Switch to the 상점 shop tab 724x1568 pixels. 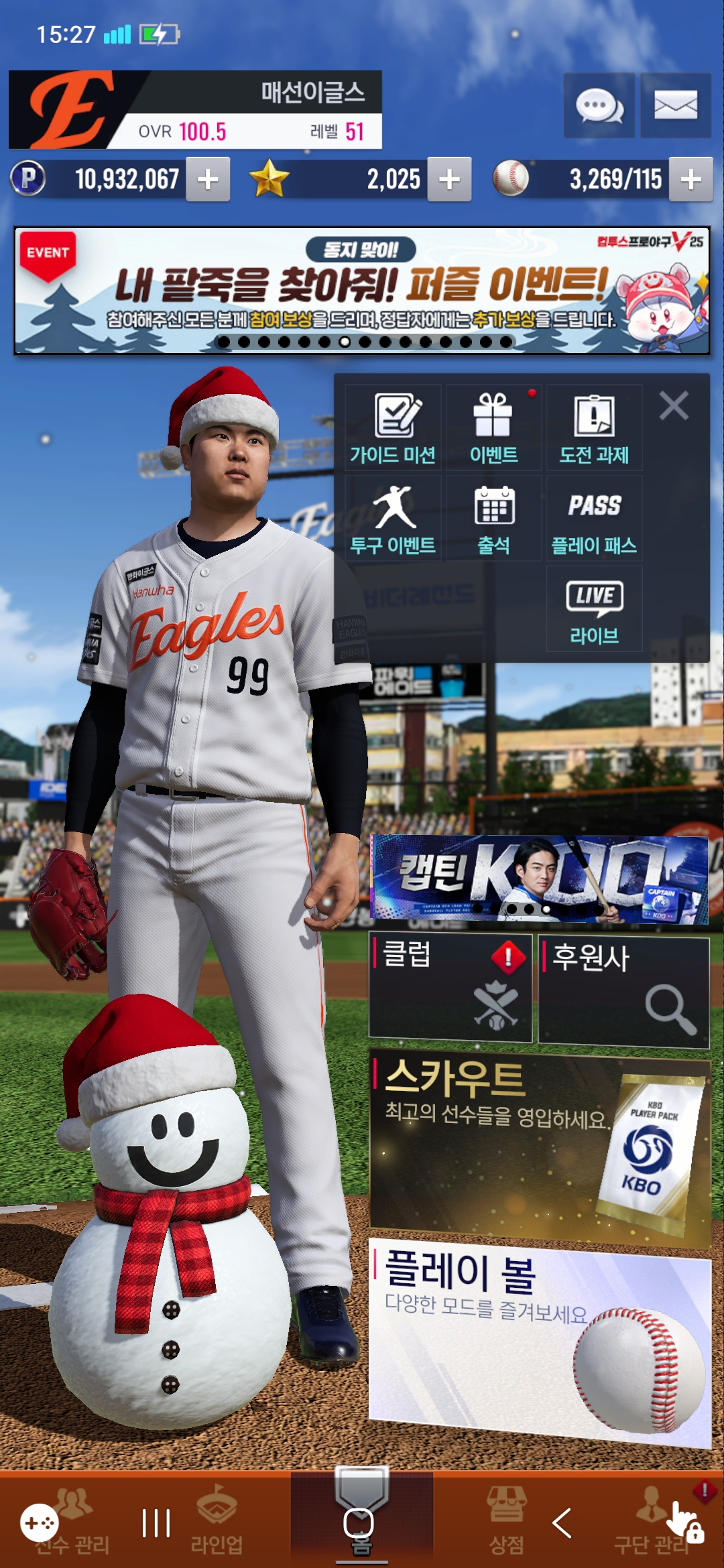[x=506, y=1521]
